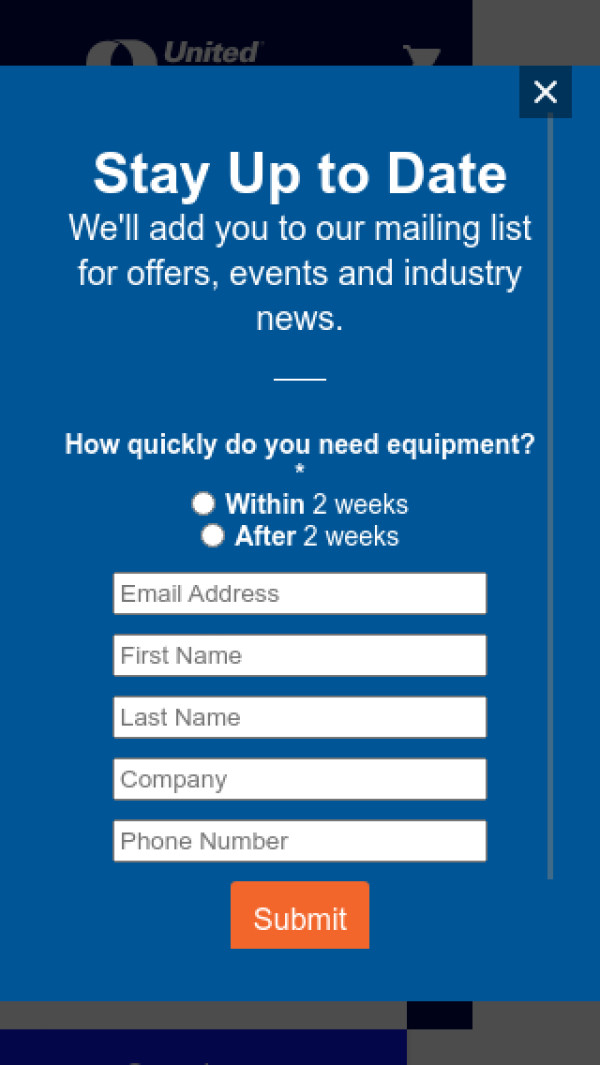Select the After 2 weeks option

[x=212, y=536]
